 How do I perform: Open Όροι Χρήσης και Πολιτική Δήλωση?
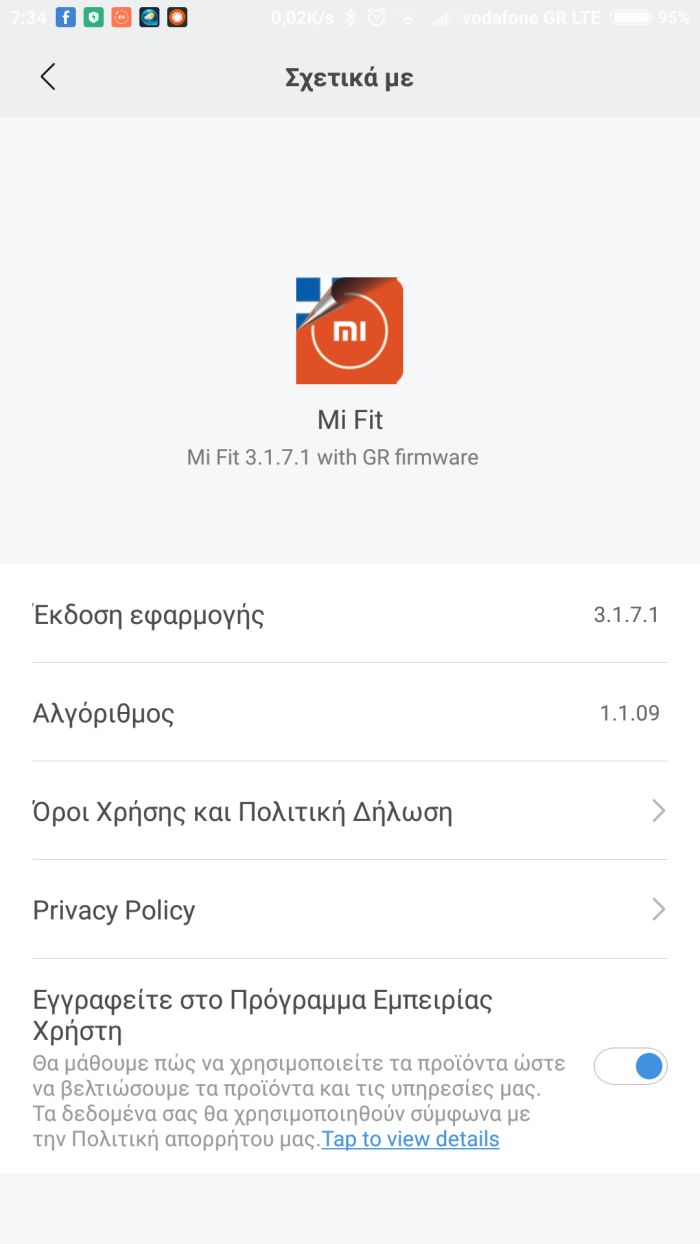click(x=349, y=811)
